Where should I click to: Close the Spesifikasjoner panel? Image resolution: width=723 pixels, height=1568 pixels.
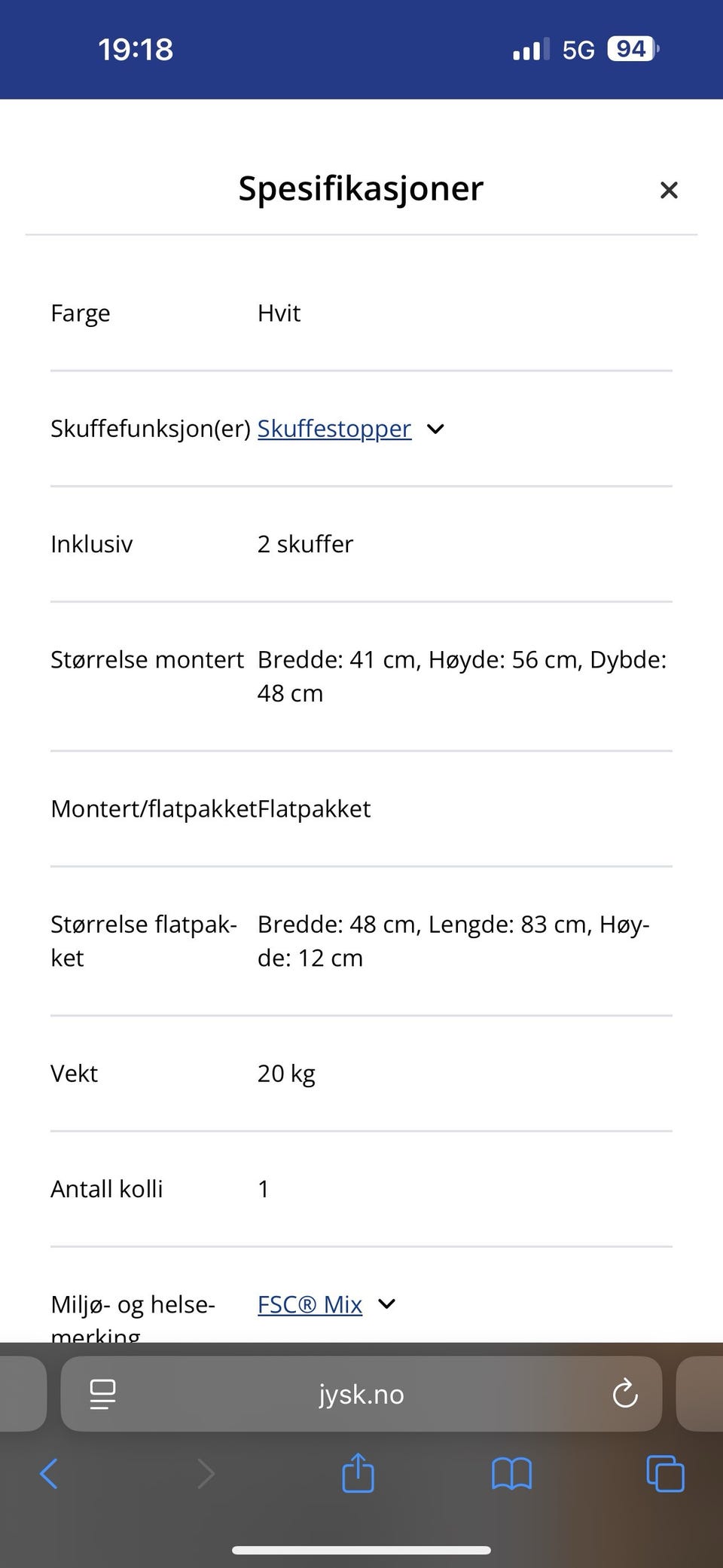tap(669, 190)
